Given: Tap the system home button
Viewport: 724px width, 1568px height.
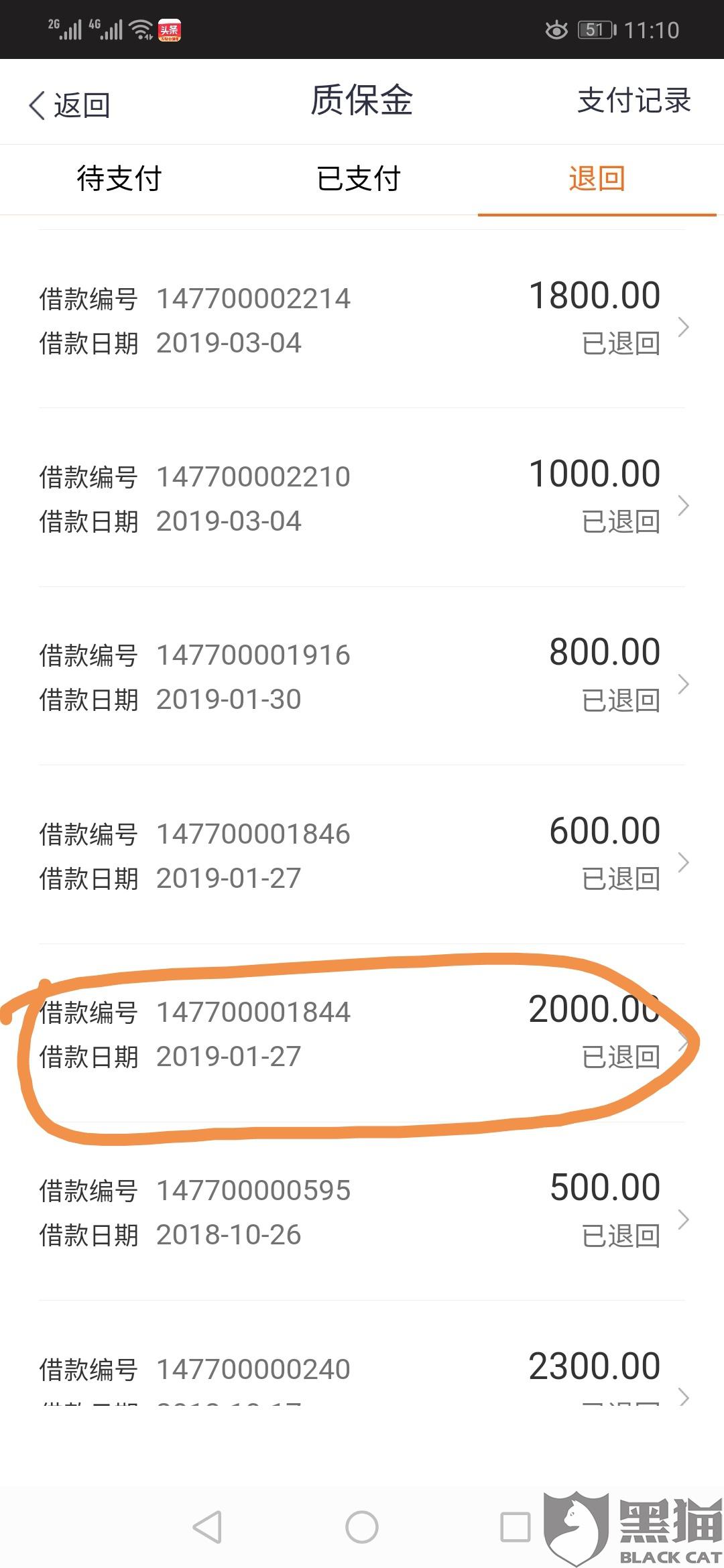Looking at the screenshot, I should [362, 1527].
